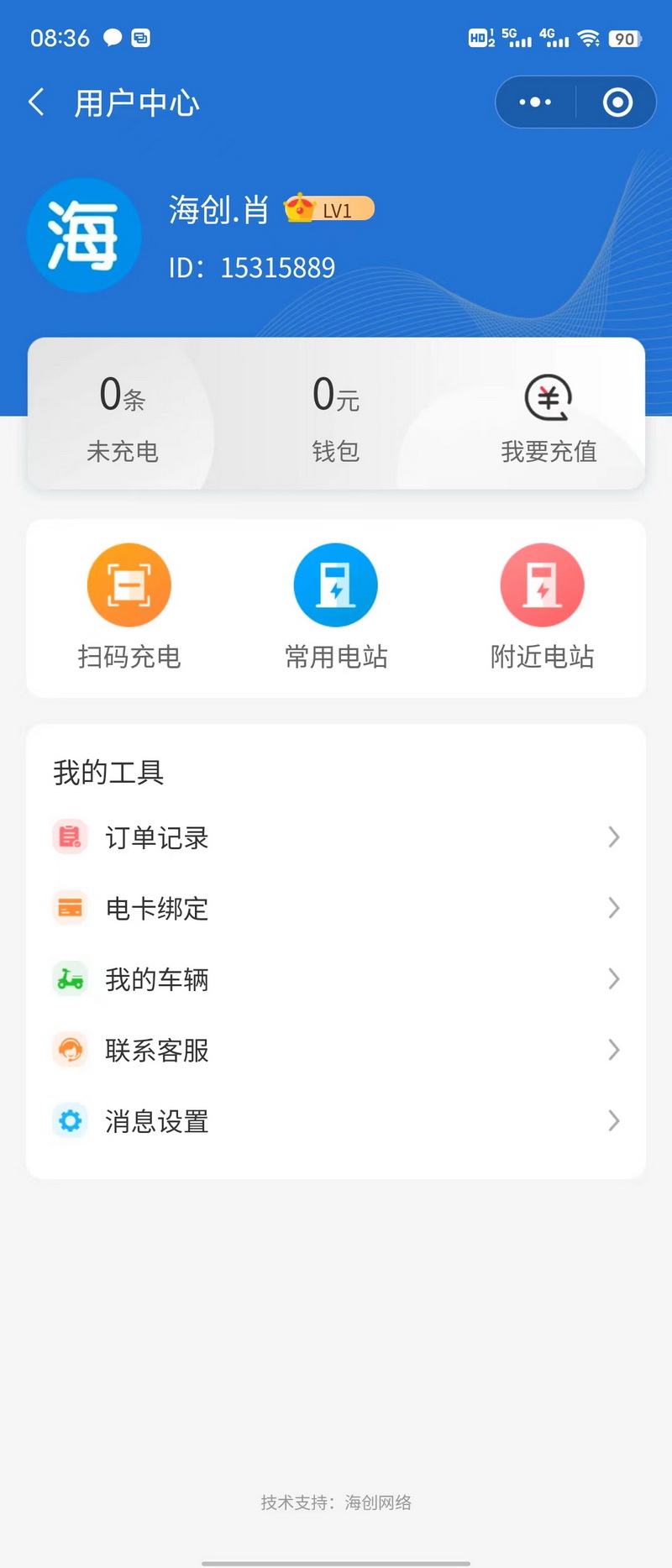This screenshot has width=672, height=1568.
Task: View 未充电 records
Action: pyautogui.click(x=123, y=416)
